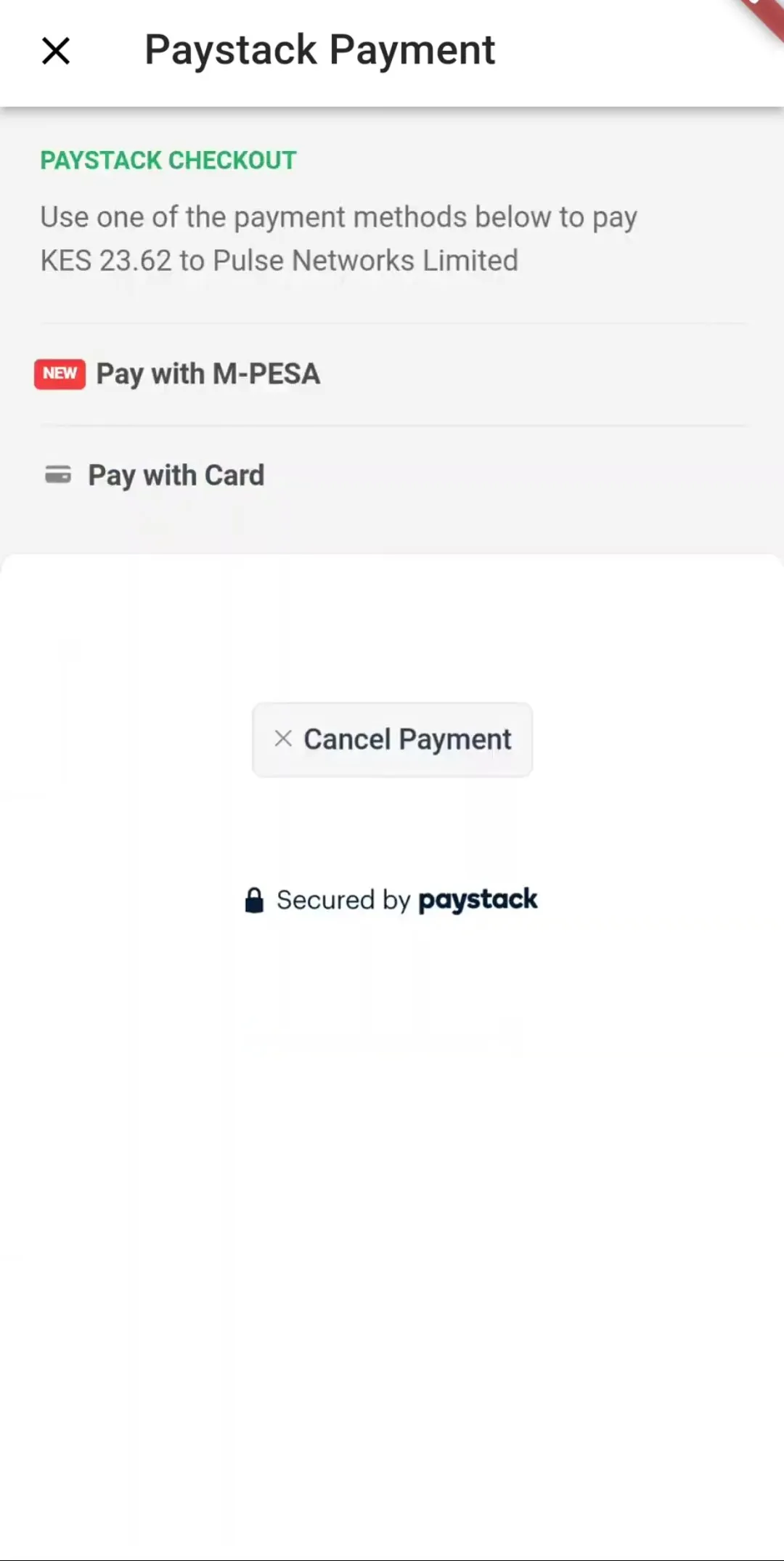This screenshot has width=784, height=1561.
Task: Click the red NEW badge beside M-PESA
Action: [60, 373]
